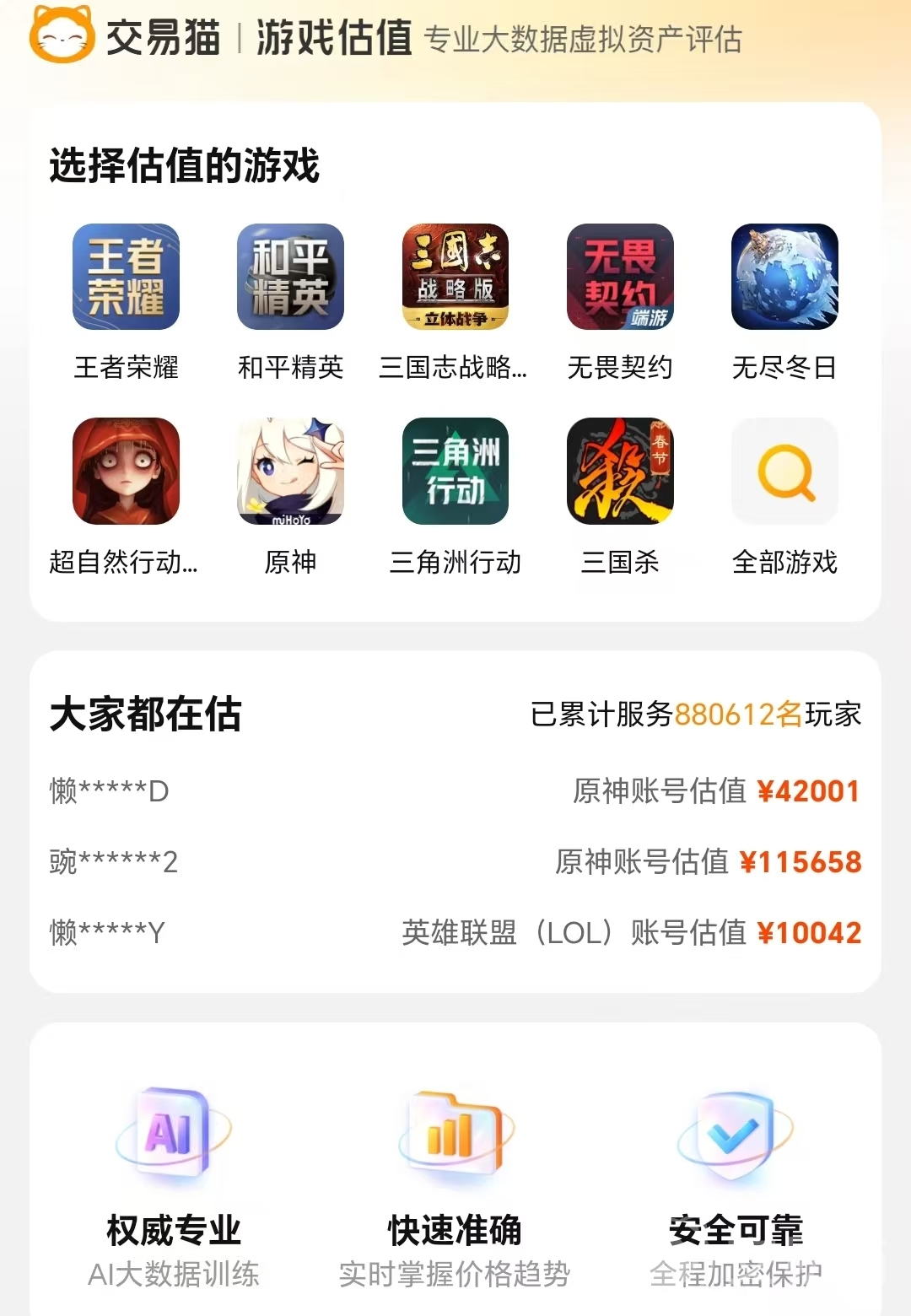Open 三国志战略版 valuation
Screen dimensions: 911x1316
pyautogui.click(x=455, y=277)
